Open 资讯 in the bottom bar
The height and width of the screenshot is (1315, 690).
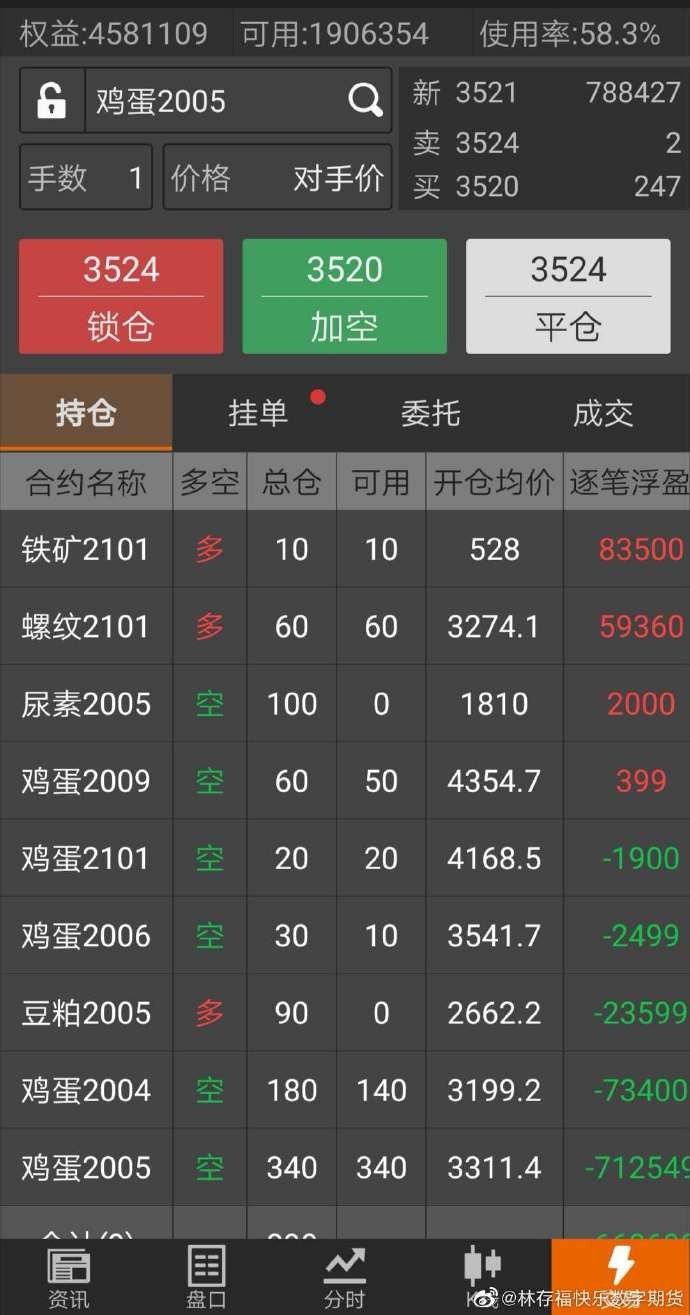click(x=69, y=1277)
